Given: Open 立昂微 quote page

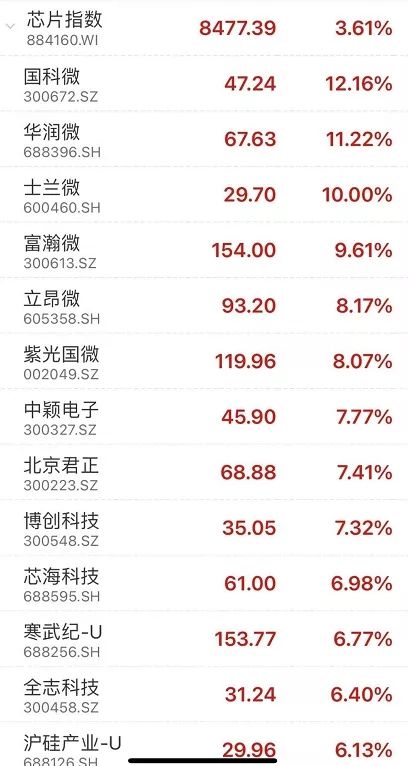Looking at the screenshot, I should pyautogui.click(x=204, y=306).
